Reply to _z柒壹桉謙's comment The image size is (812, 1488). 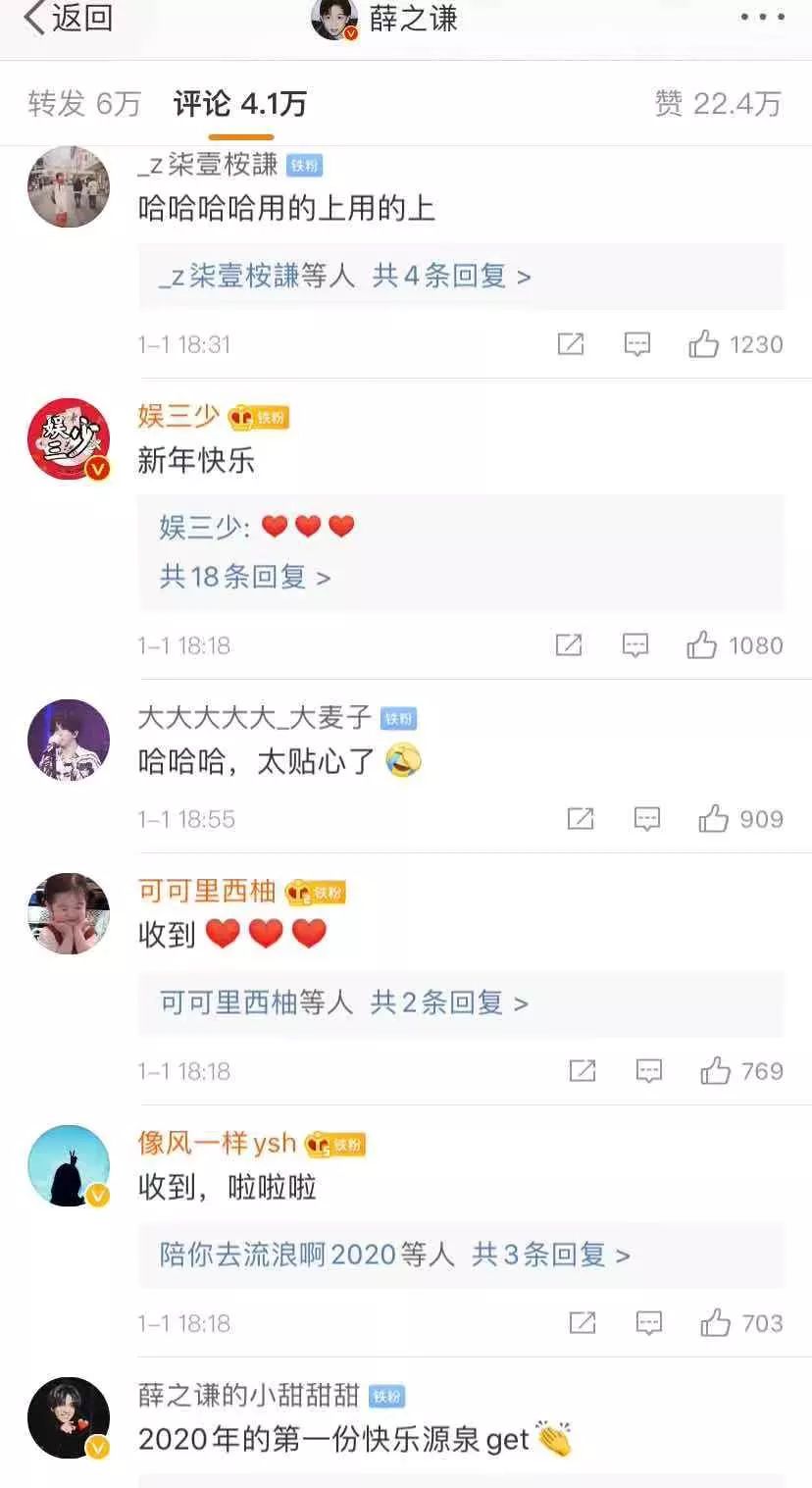(637, 344)
